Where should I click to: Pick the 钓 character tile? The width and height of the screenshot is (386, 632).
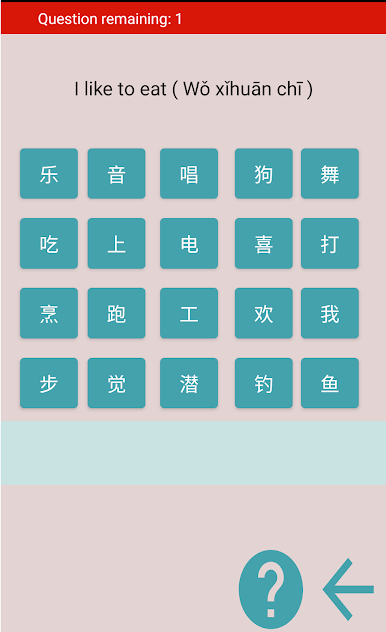click(264, 383)
